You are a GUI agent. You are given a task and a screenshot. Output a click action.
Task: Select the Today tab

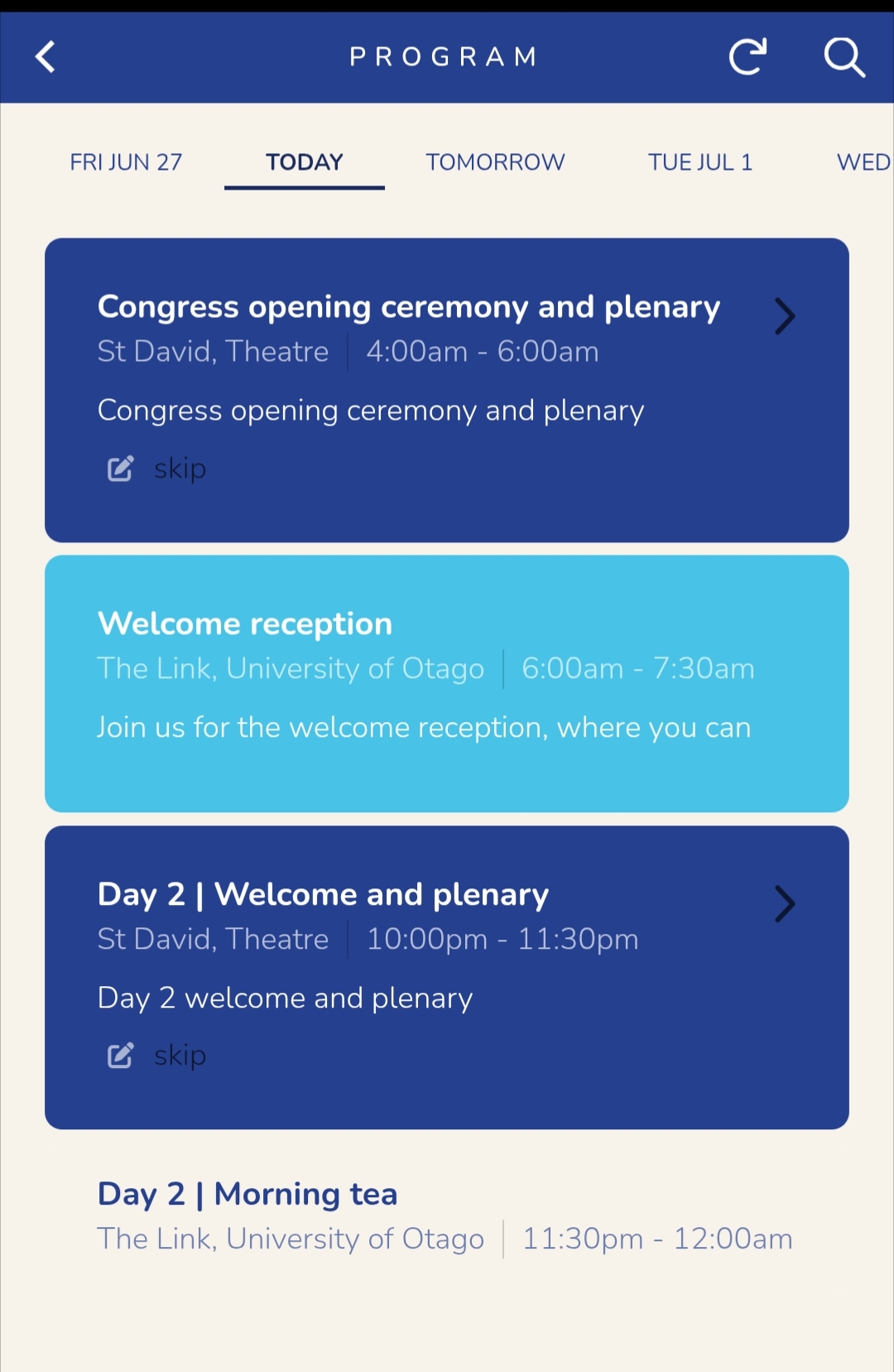pos(304,162)
